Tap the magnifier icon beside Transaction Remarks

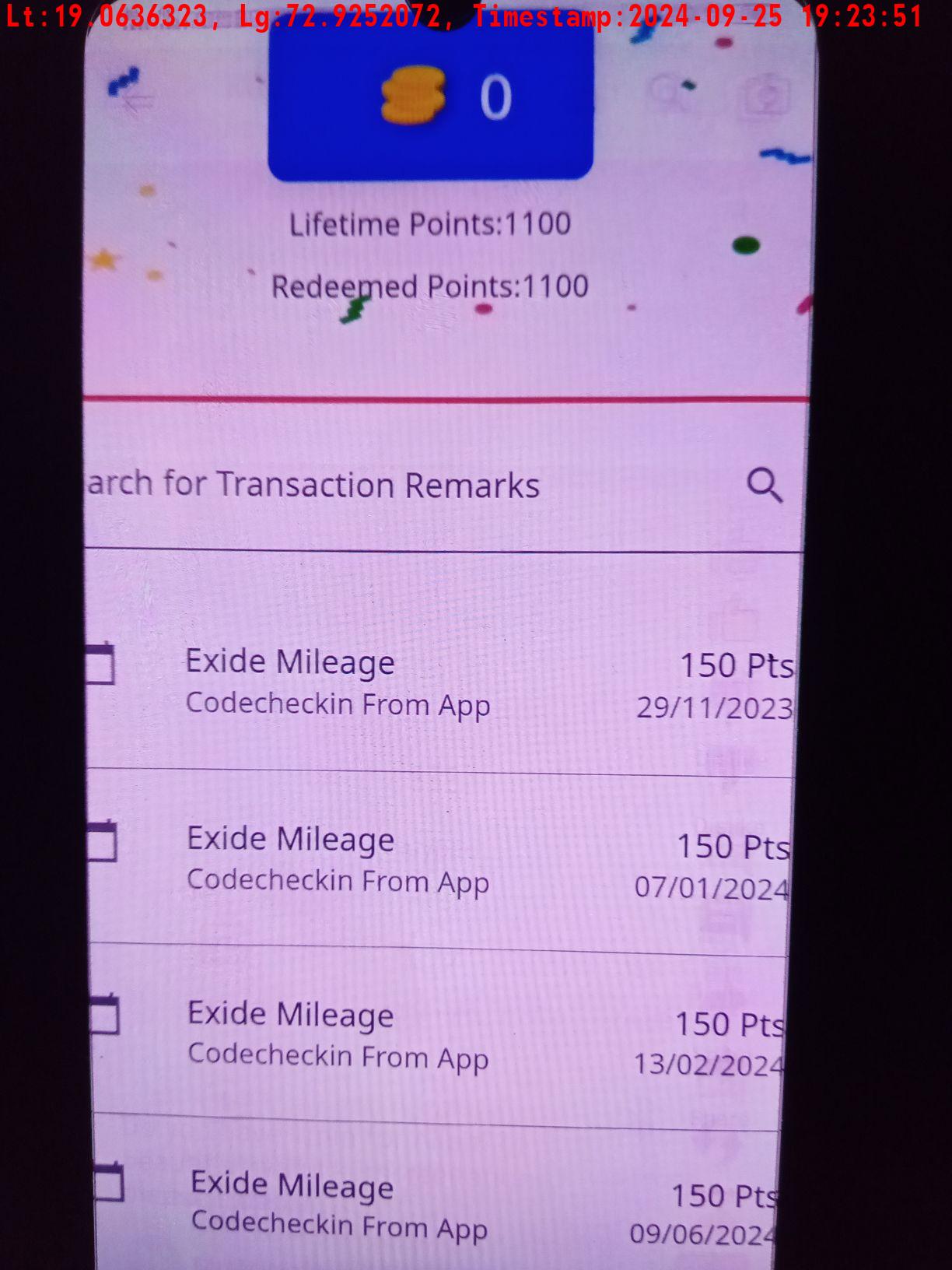[764, 486]
